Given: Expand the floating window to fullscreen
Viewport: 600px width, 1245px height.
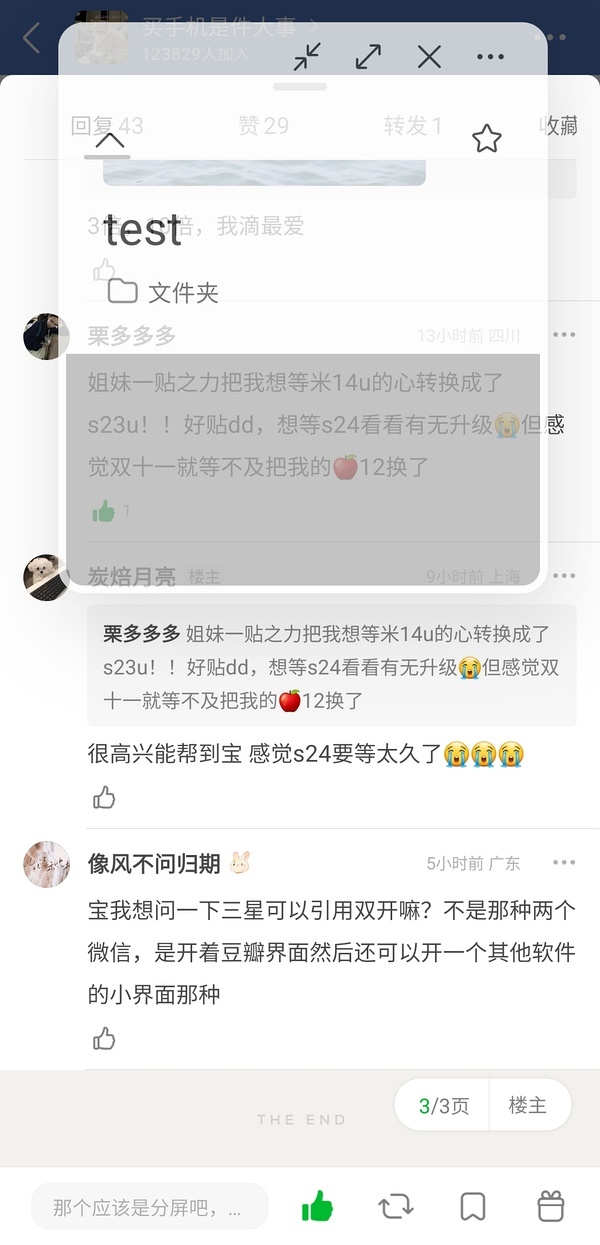Looking at the screenshot, I should [x=368, y=57].
